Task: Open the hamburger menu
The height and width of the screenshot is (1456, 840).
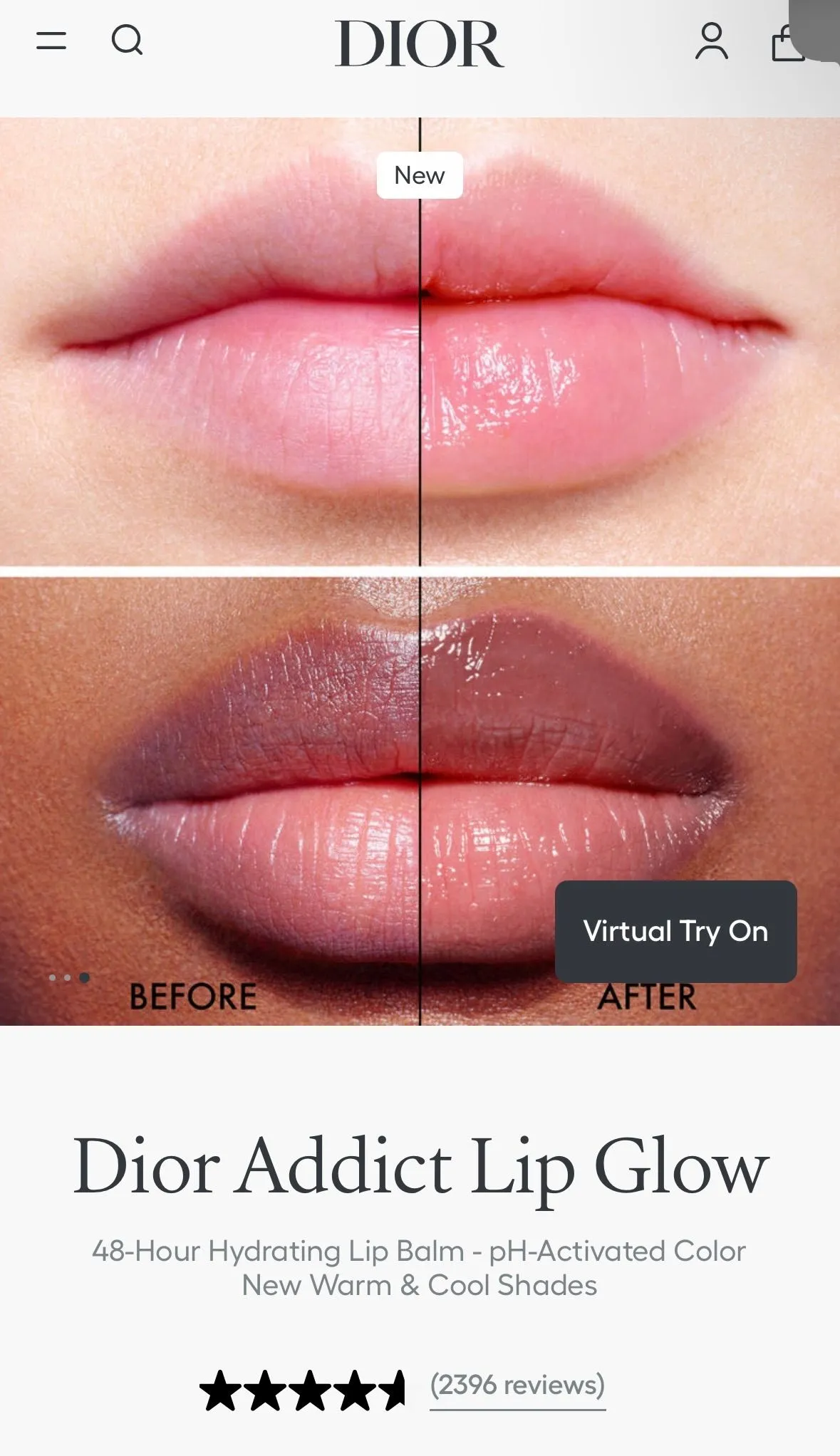Action: (51, 41)
